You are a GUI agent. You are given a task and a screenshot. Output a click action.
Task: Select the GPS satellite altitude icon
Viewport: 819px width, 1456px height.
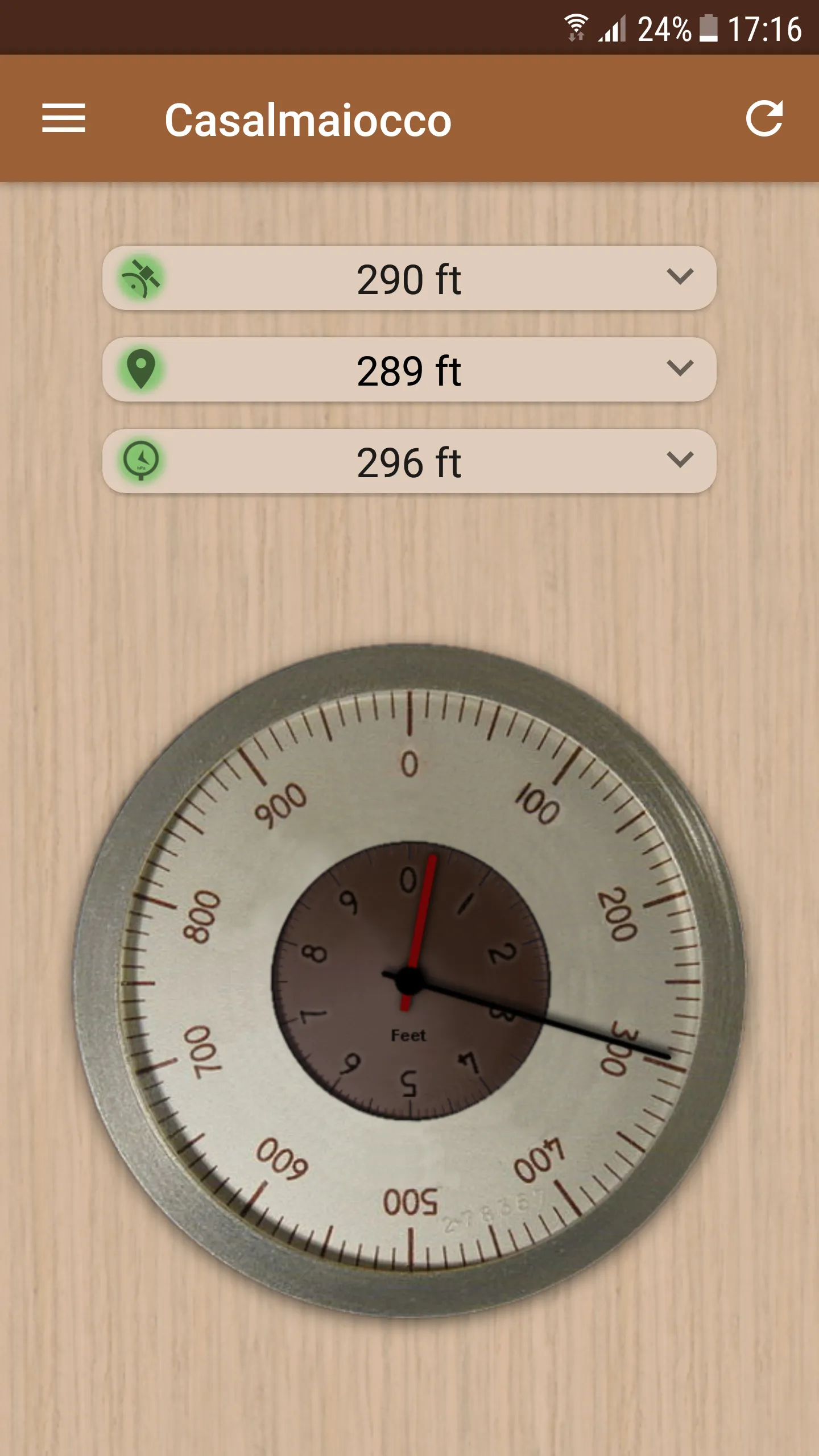click(140, 278)
